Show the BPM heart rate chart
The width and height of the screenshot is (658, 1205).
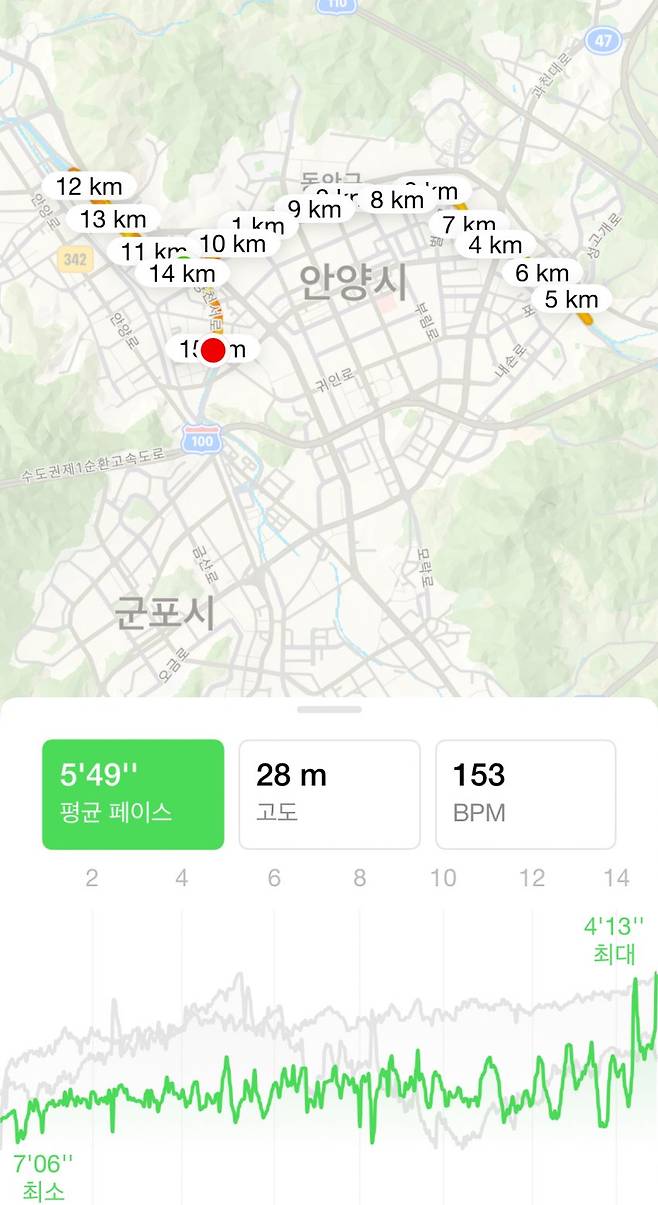click(x=525, y=794)
